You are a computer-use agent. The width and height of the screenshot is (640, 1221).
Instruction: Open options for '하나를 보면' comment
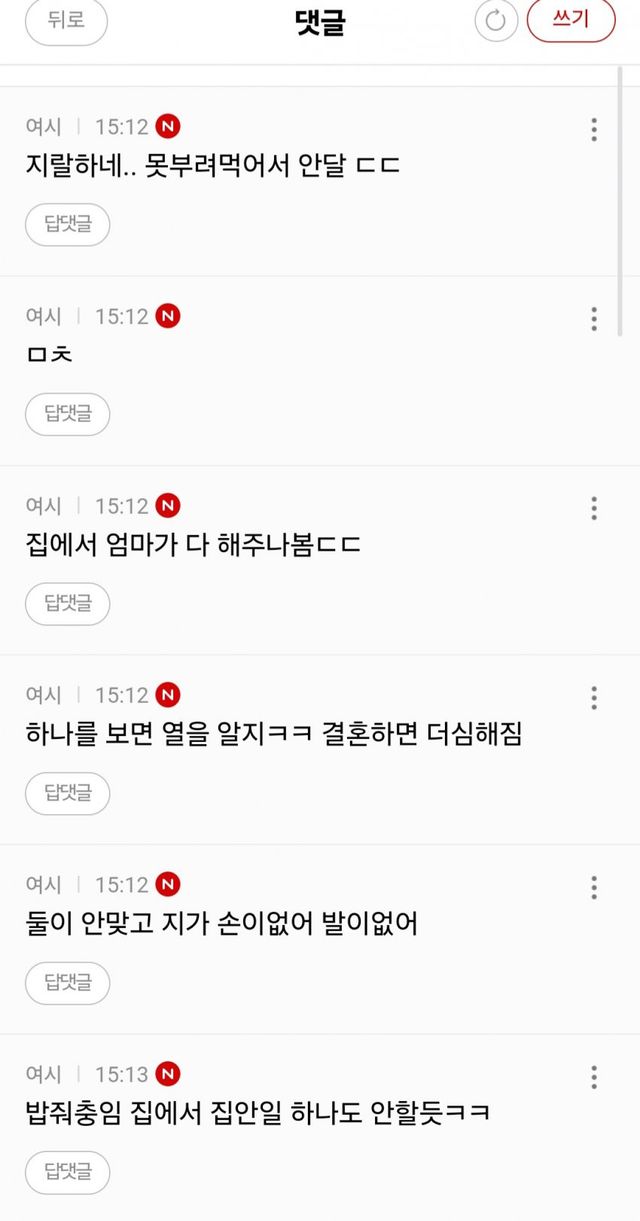coord(594,698)
